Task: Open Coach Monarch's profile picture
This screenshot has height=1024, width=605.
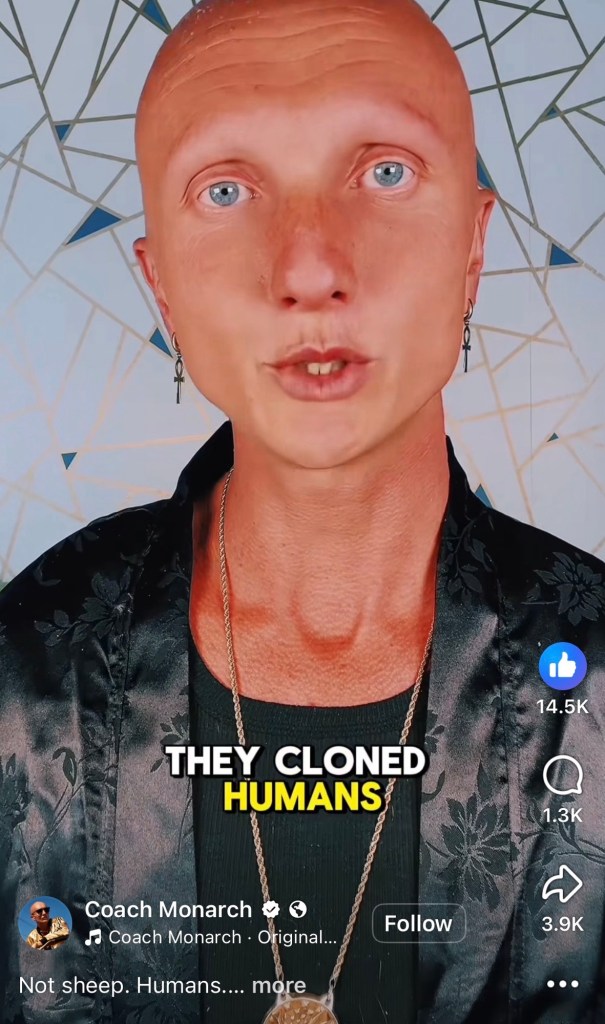Action: [45, 922]
